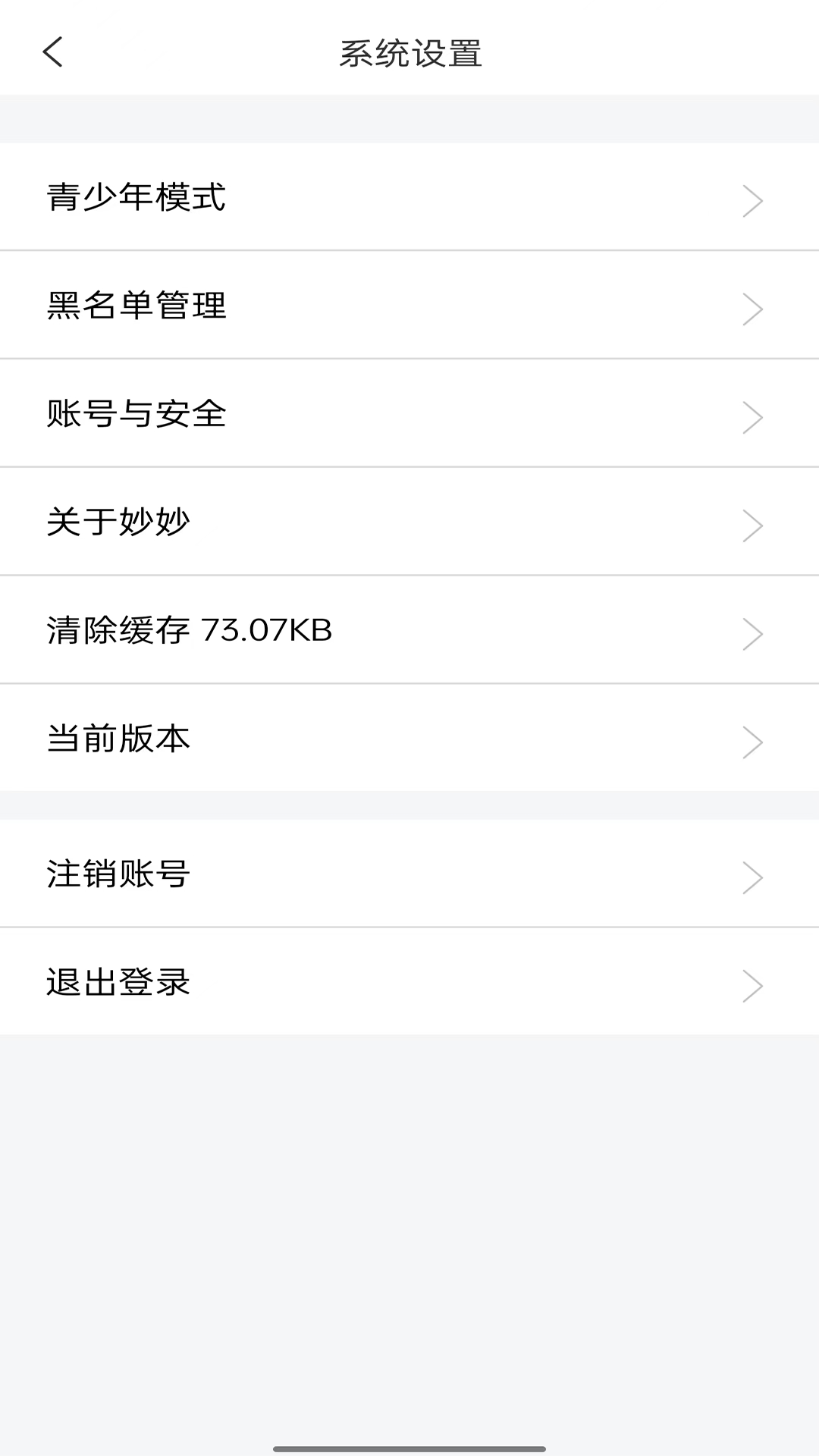Open 黑名单管理 blacklist management
The height and width of the screenshot is (1456, 819).
[x=137, y=307]
